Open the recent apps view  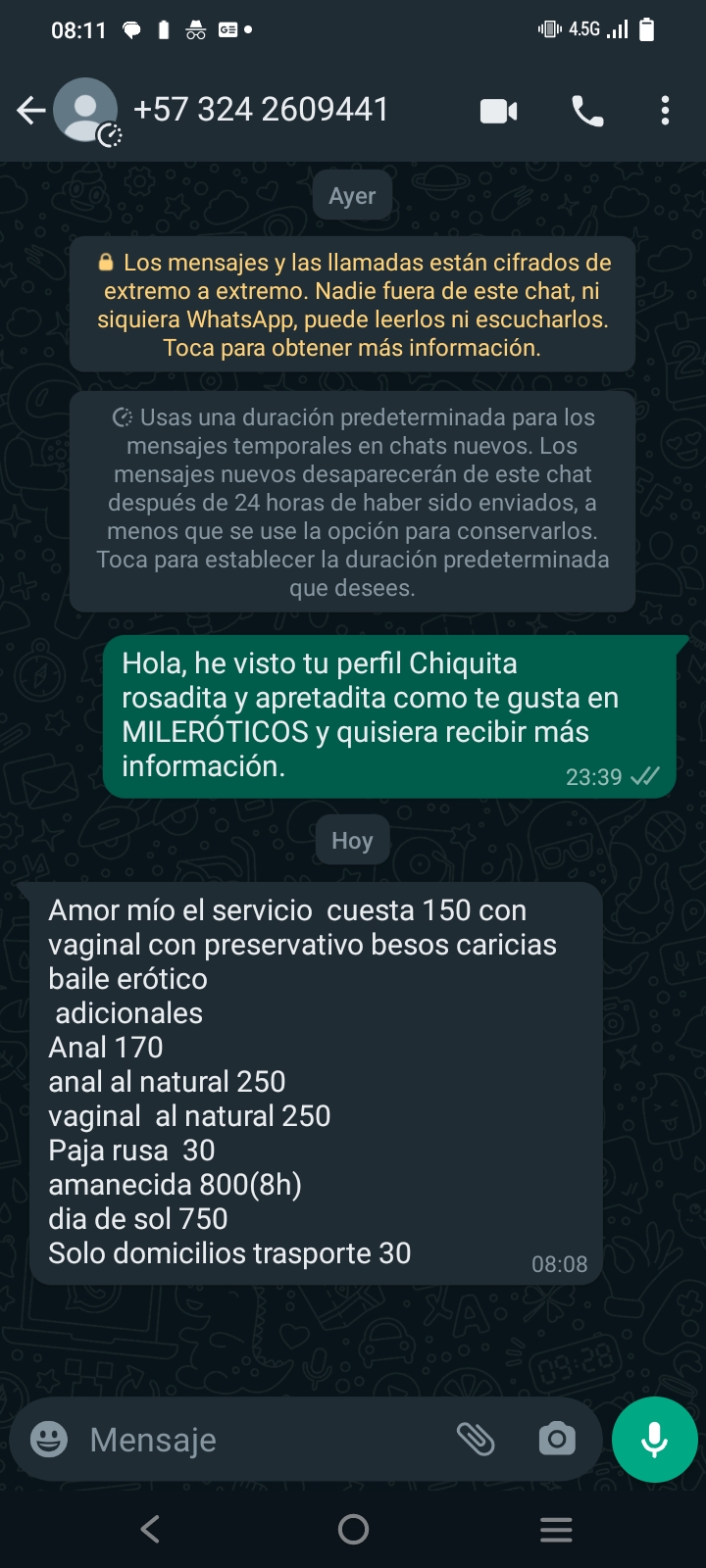coord(556,1530)
